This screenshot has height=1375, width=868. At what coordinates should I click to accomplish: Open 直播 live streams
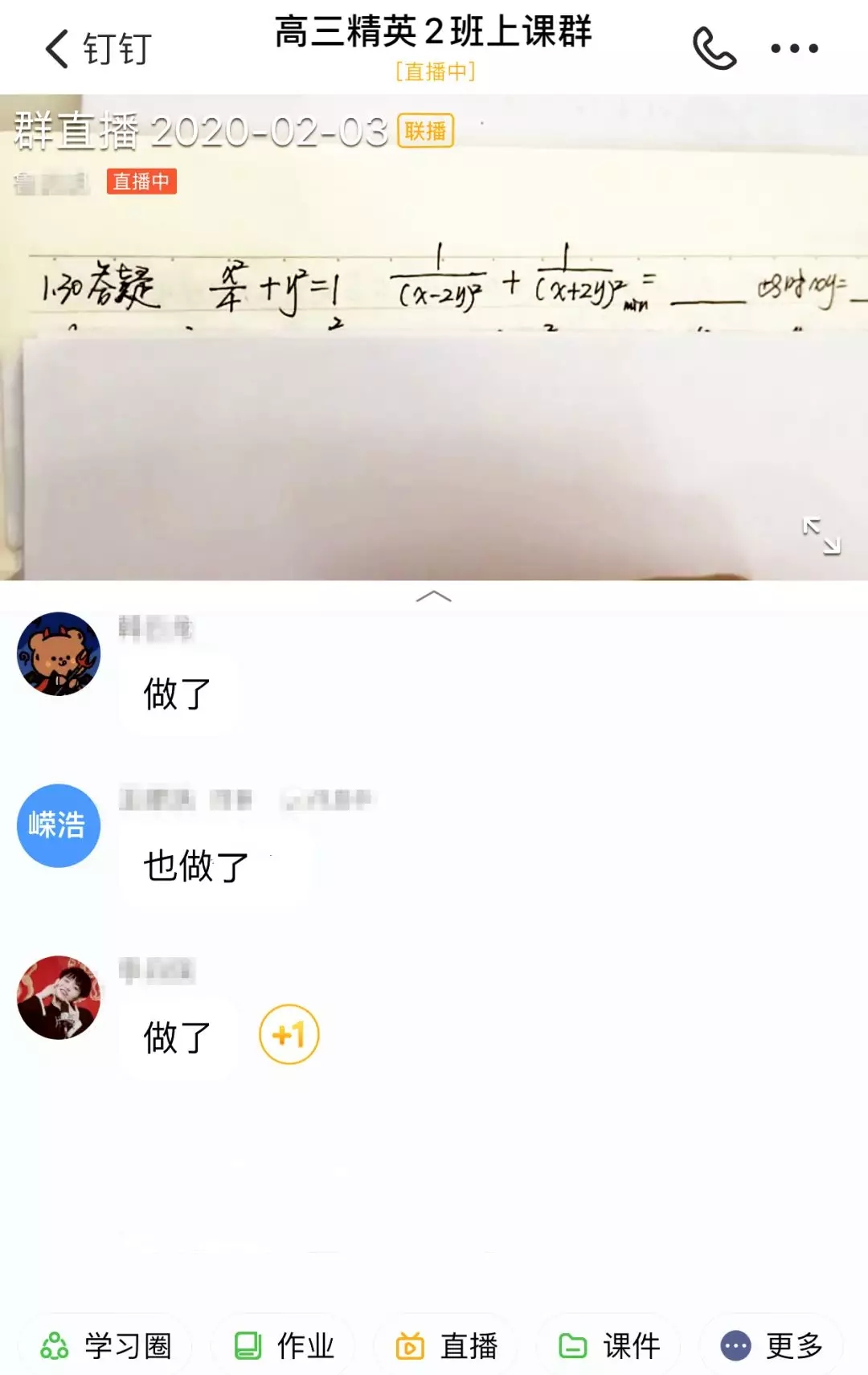(x=446, y=1345)
